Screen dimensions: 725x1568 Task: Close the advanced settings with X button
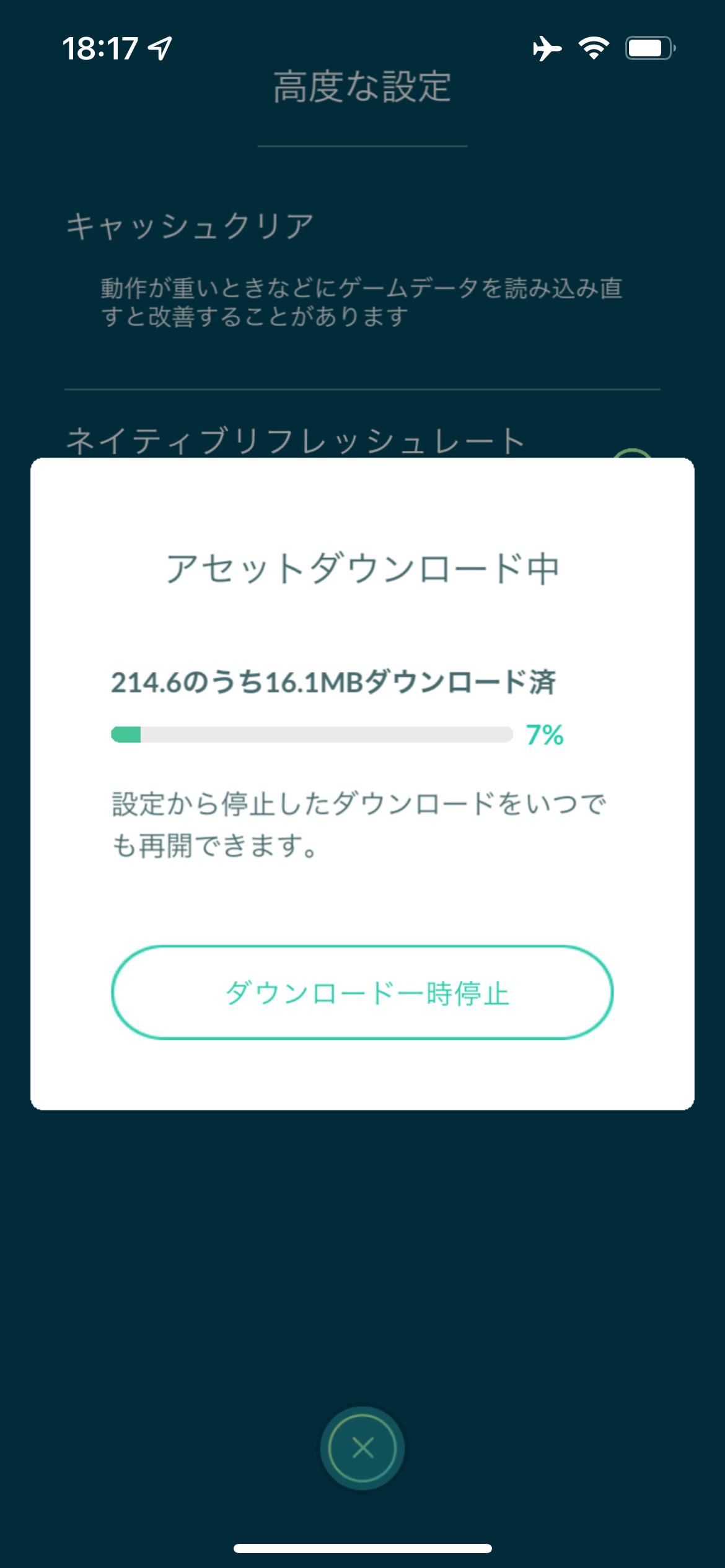tap(362, 1448)
